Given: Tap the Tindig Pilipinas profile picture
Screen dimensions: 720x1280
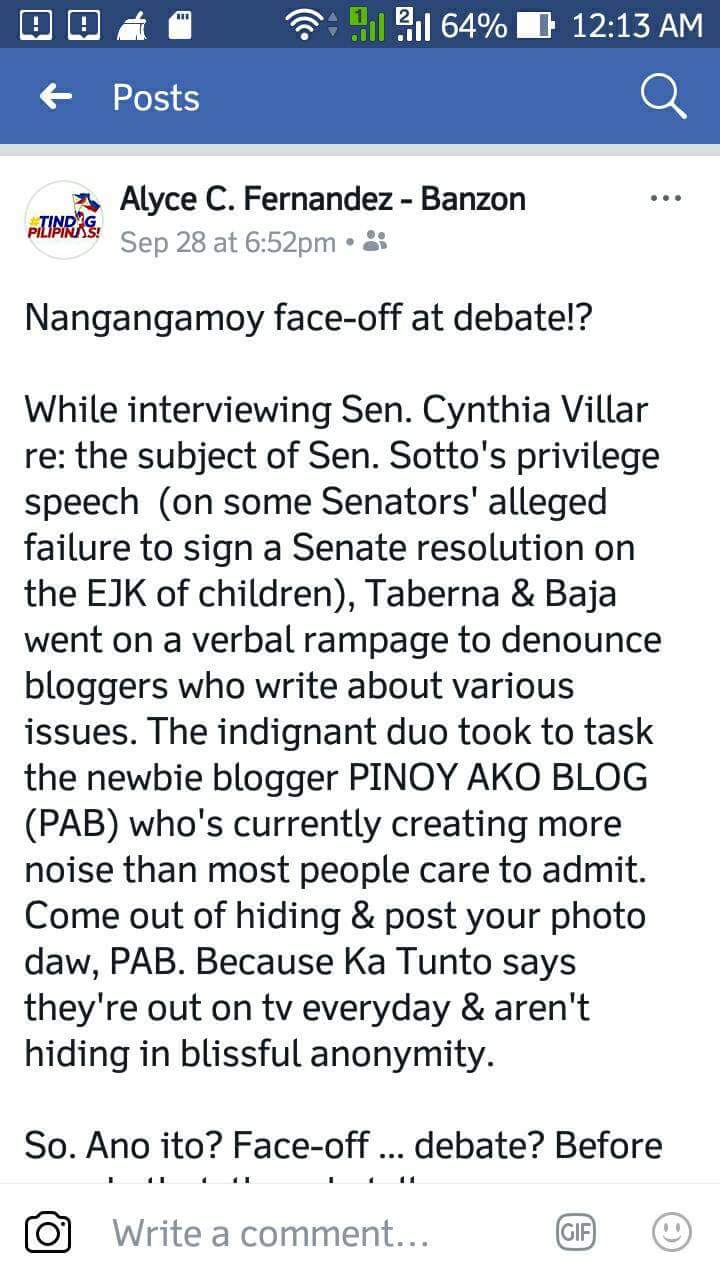Looking at the screenshot, I should coord(63,218).
